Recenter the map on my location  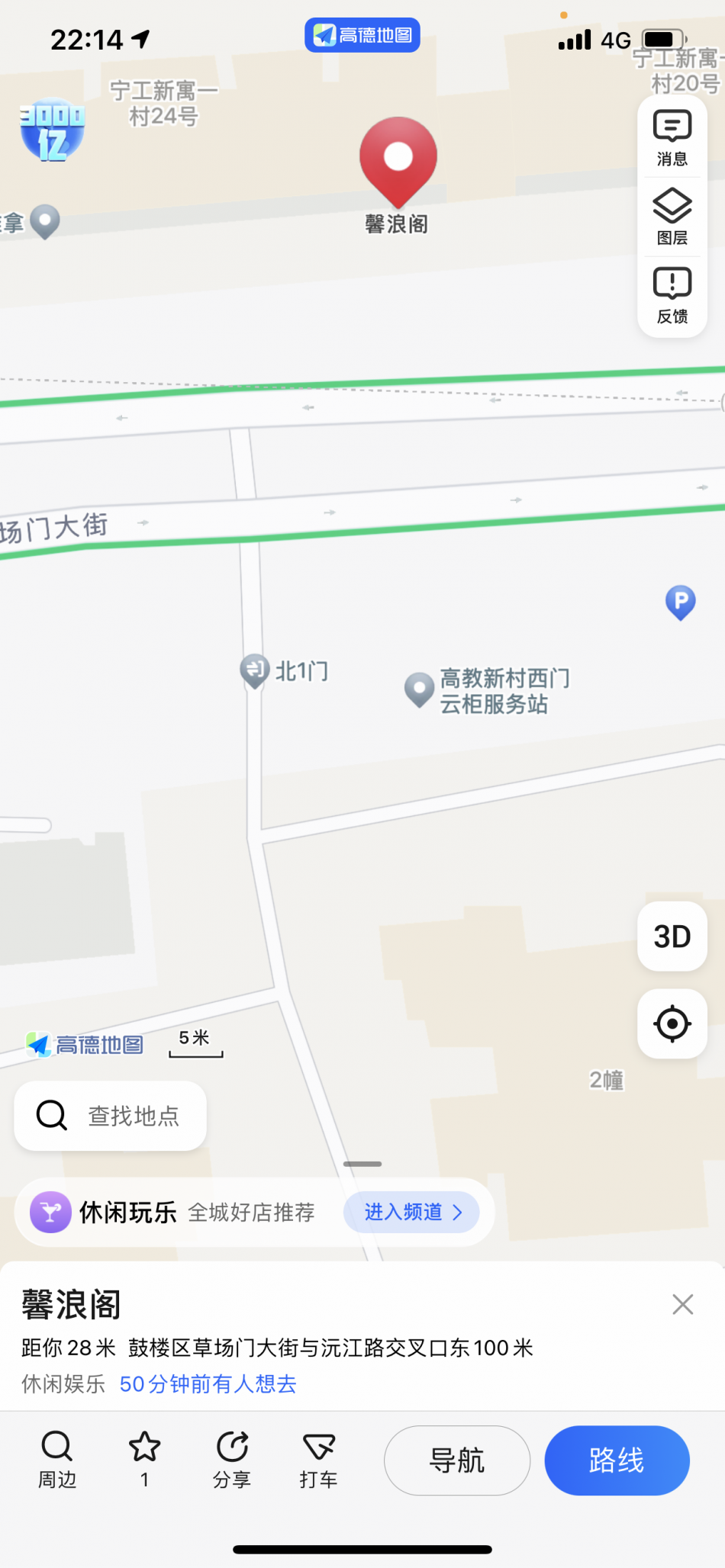click(x=672, y=1023)
